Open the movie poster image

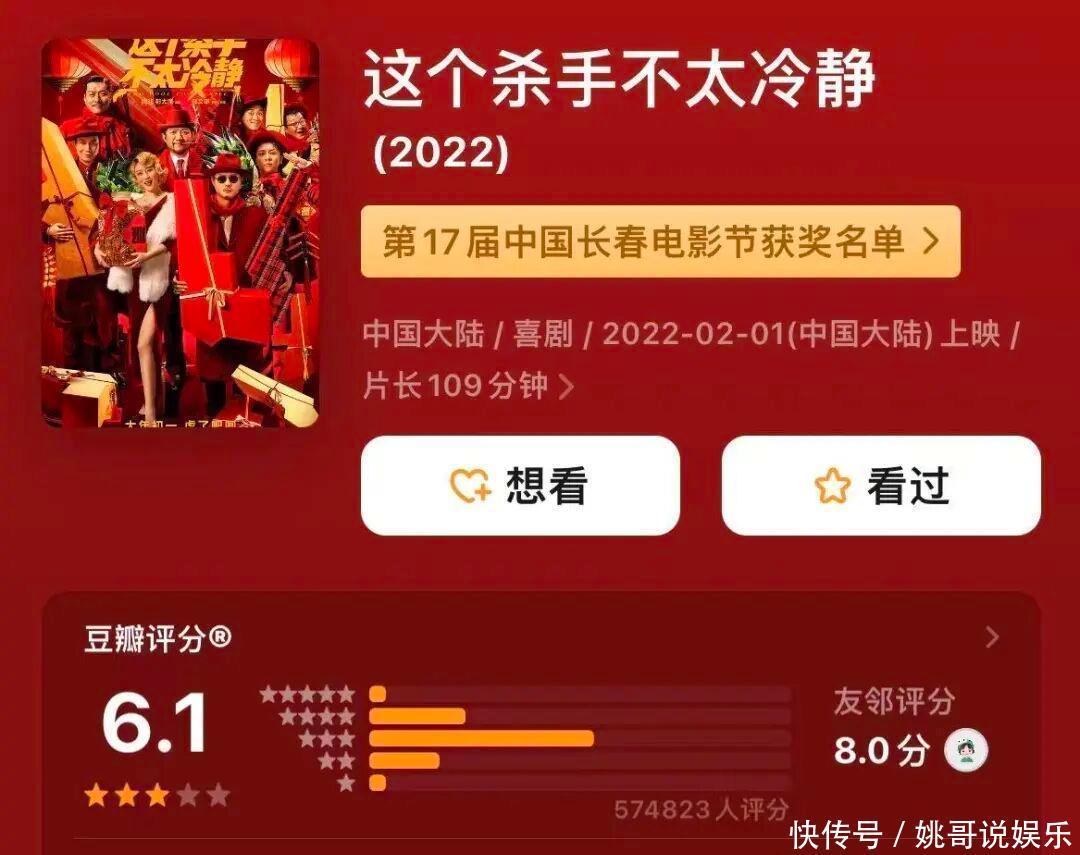(x=180, y=233)
